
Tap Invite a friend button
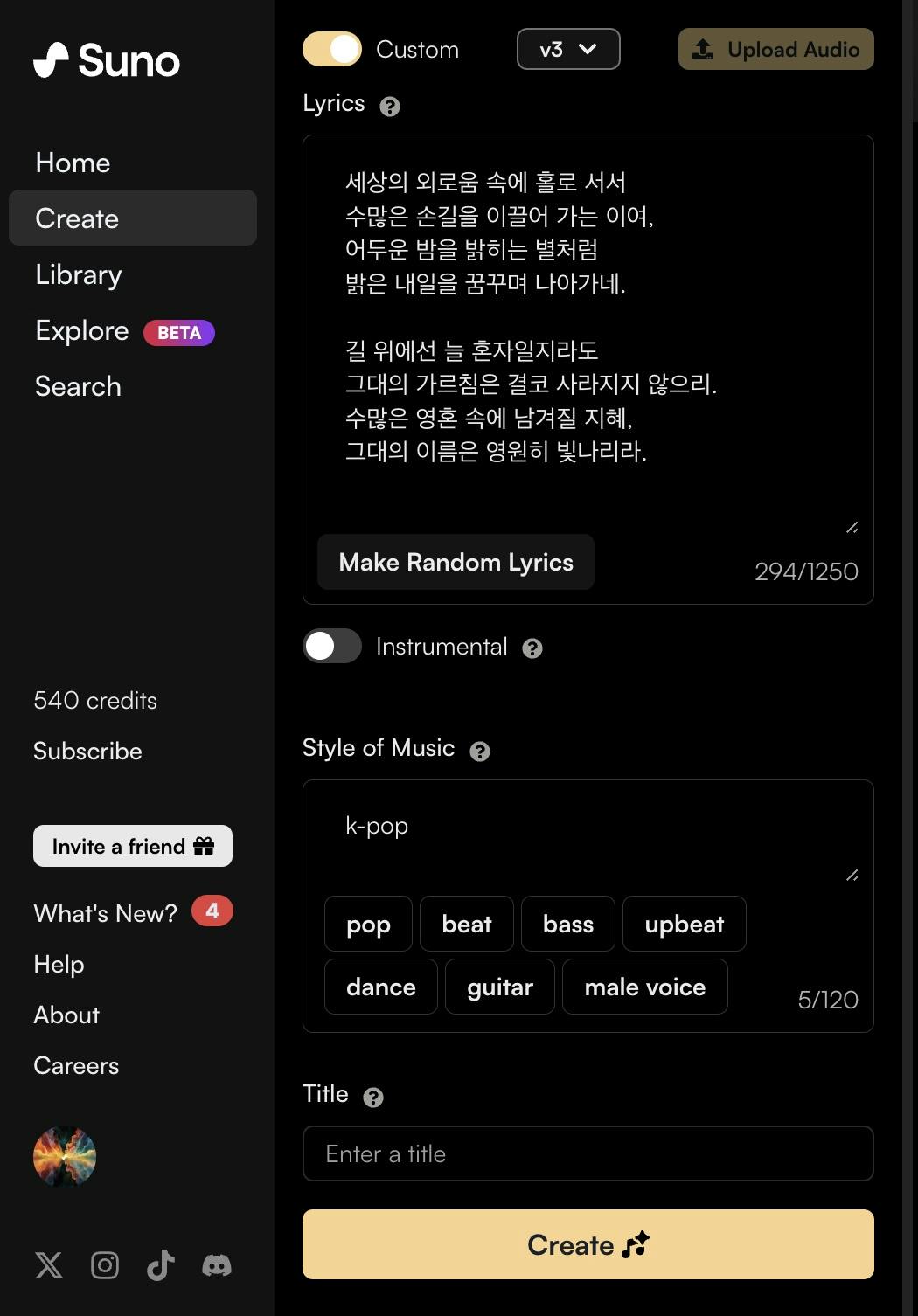point(133,846)
